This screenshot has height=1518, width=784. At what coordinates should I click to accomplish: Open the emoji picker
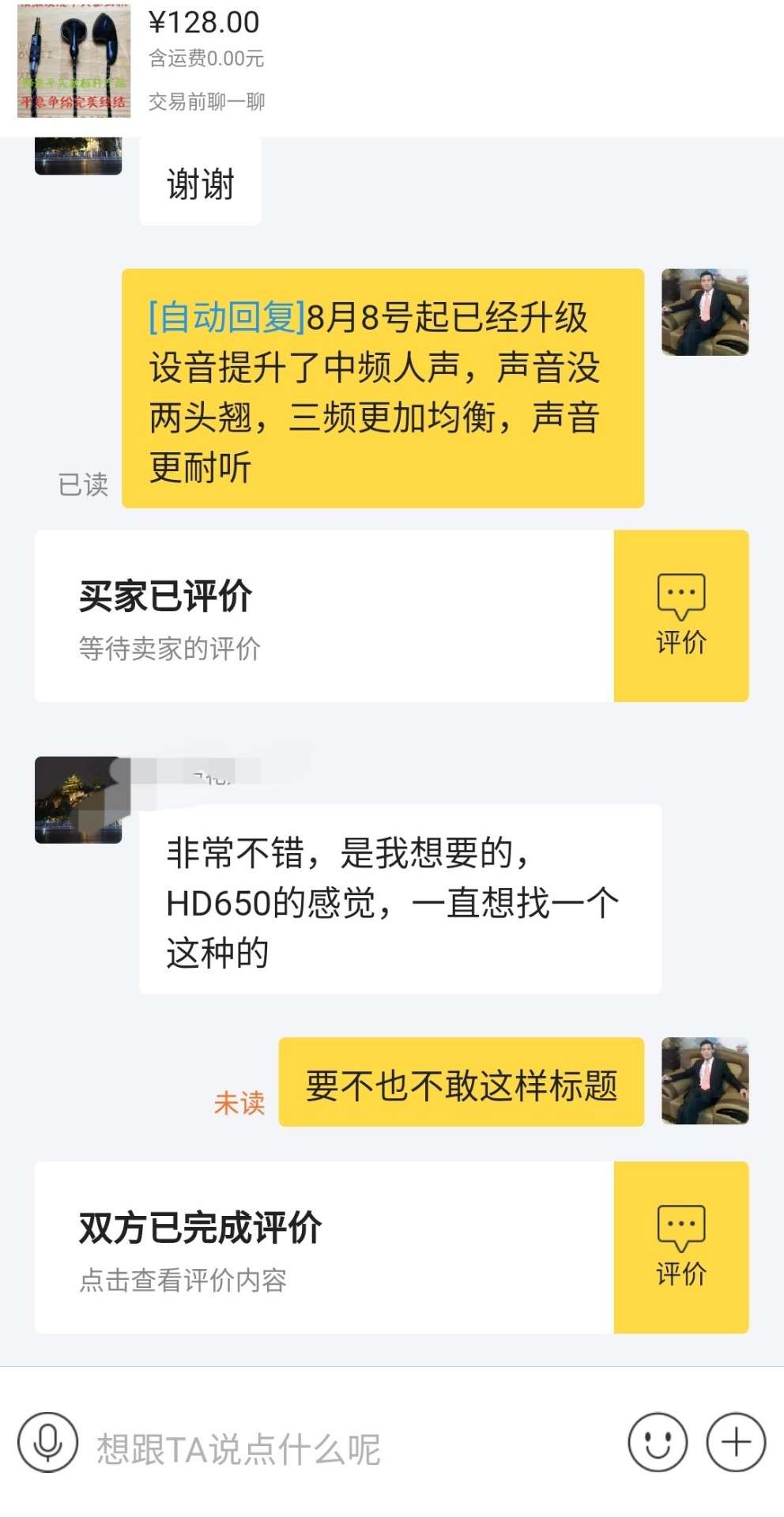click(x=658, y=1443)
